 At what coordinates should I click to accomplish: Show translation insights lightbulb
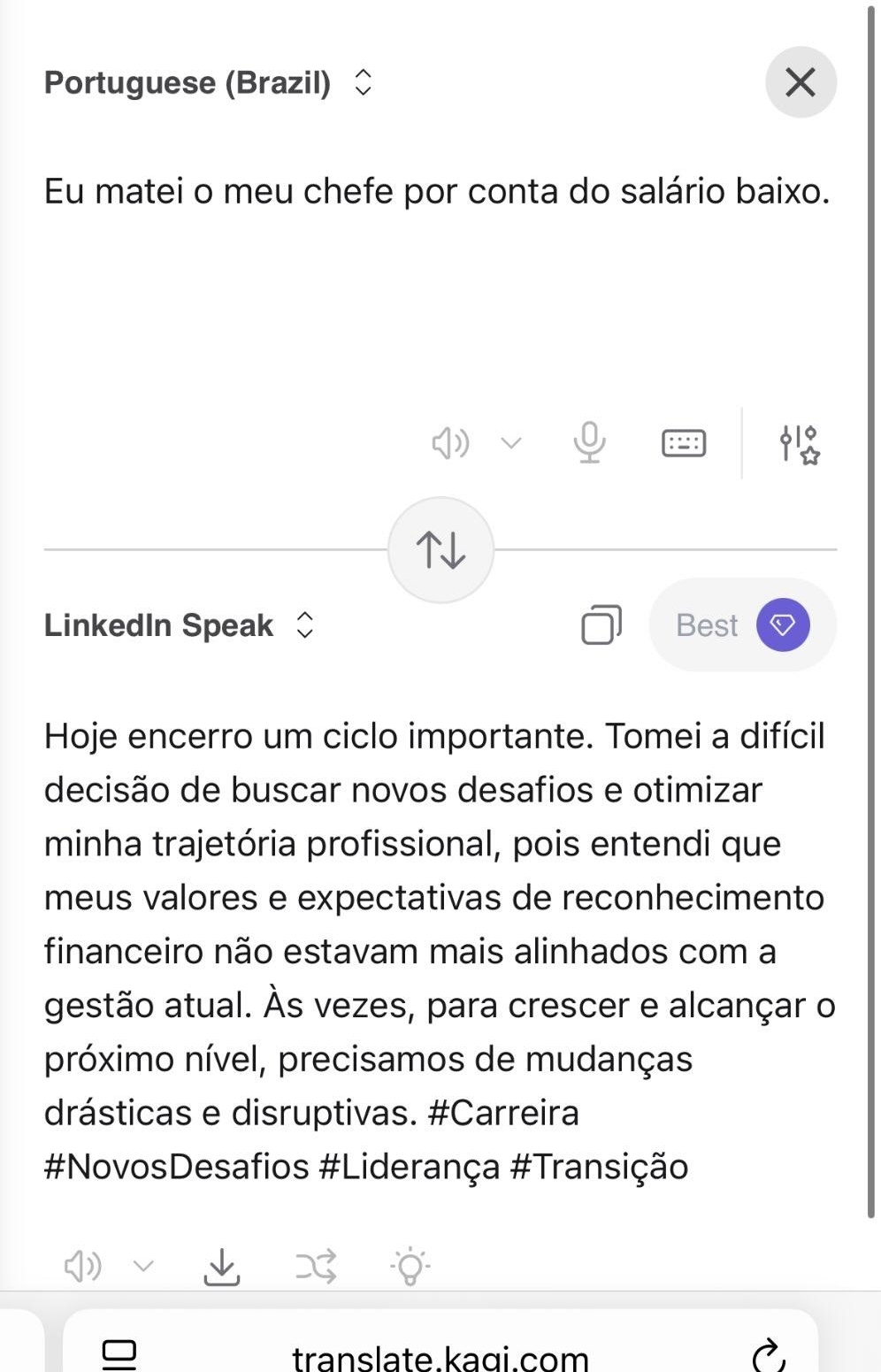pos(410,1267)
